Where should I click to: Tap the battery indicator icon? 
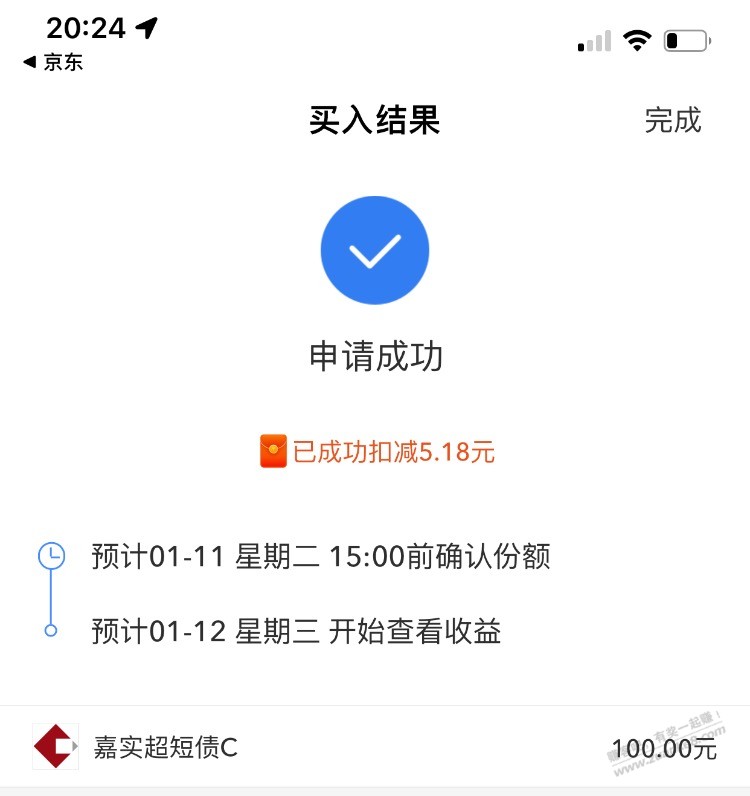tap(687, 40)
